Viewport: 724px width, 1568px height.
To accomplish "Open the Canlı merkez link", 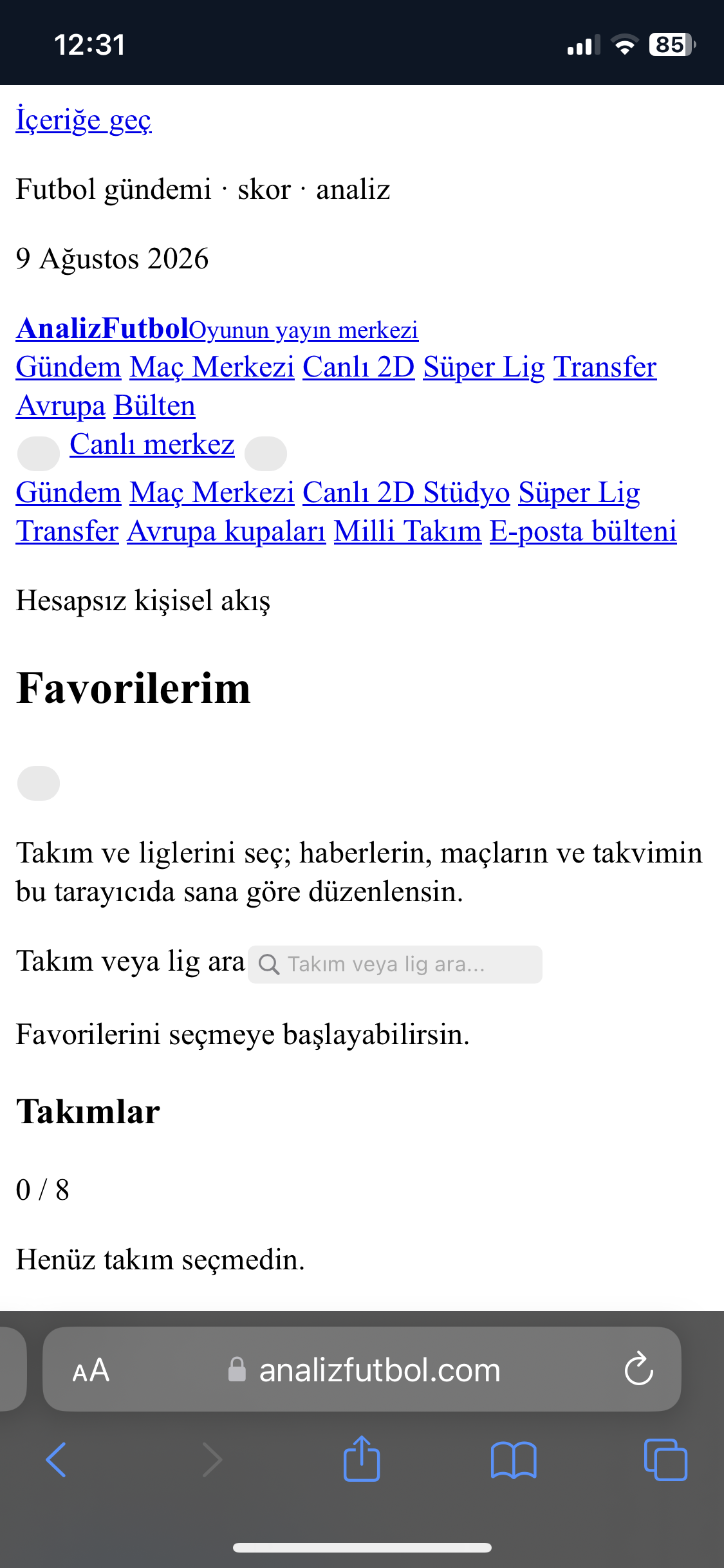I will (152, 444).
